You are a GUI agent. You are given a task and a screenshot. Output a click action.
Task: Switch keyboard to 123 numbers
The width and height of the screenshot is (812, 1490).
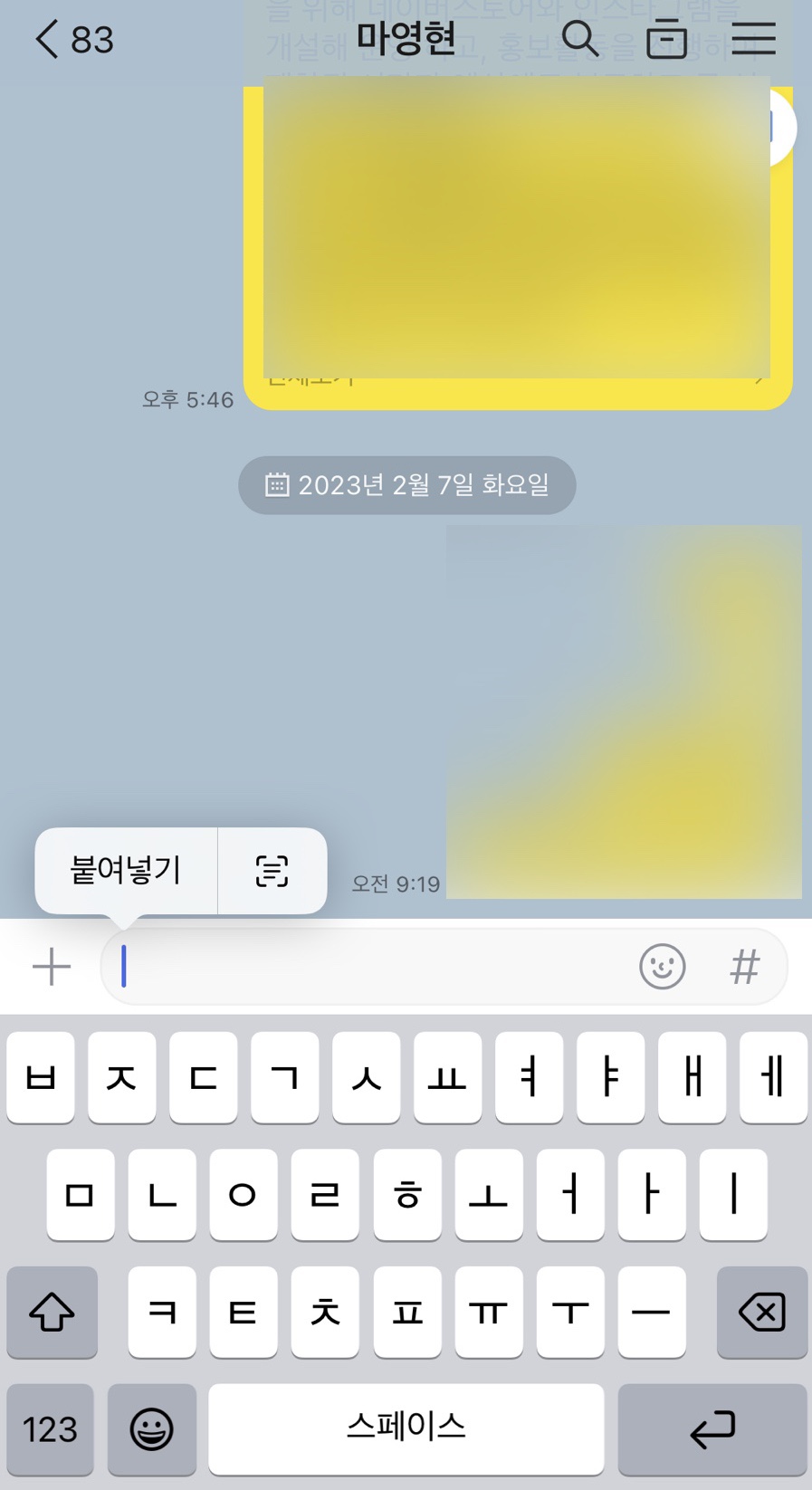[50, 1429]
